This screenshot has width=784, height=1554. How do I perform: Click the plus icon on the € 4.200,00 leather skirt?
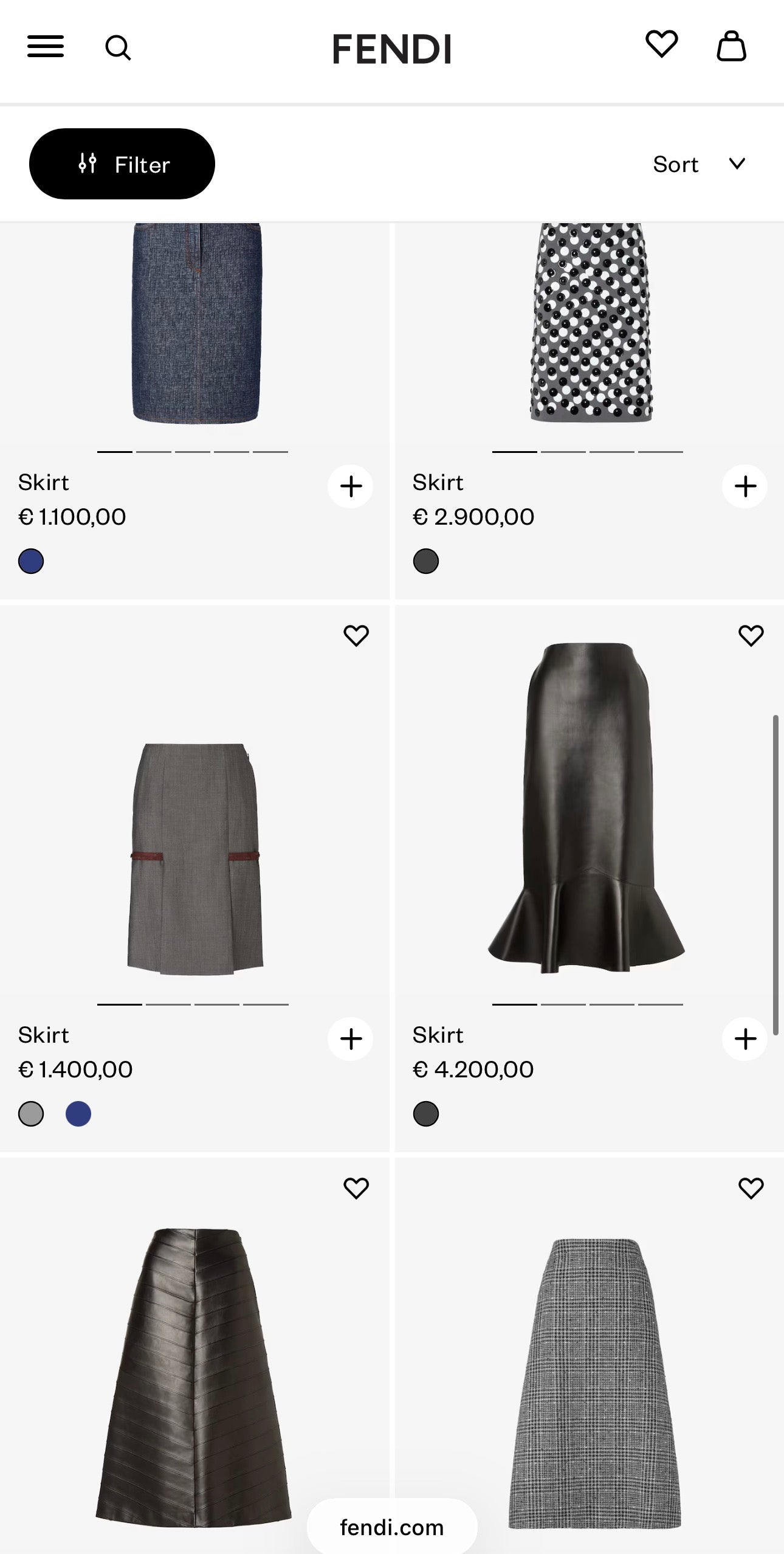(744, 1039)
